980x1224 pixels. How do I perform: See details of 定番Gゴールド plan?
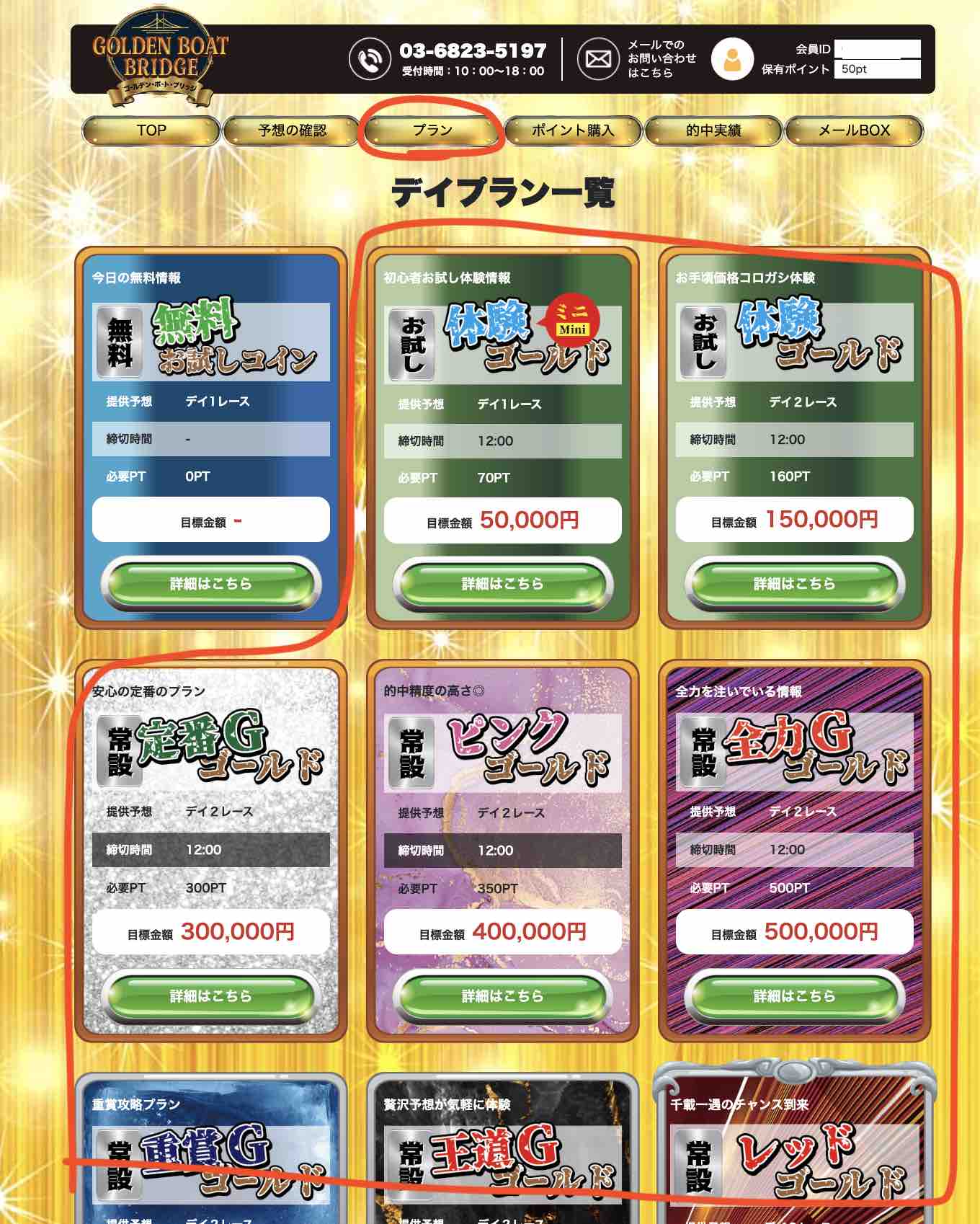click(211, 995)
